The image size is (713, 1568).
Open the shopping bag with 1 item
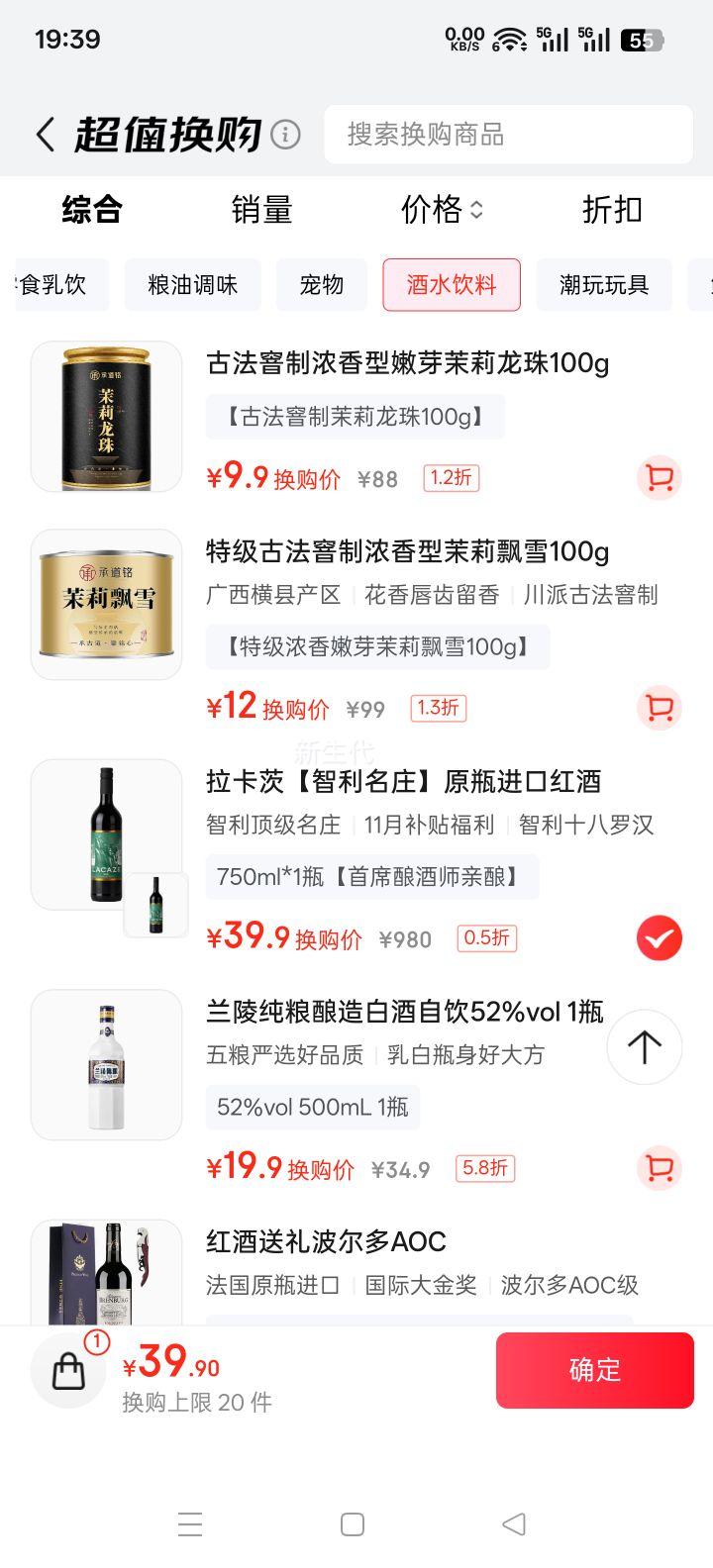point(68,1371)
